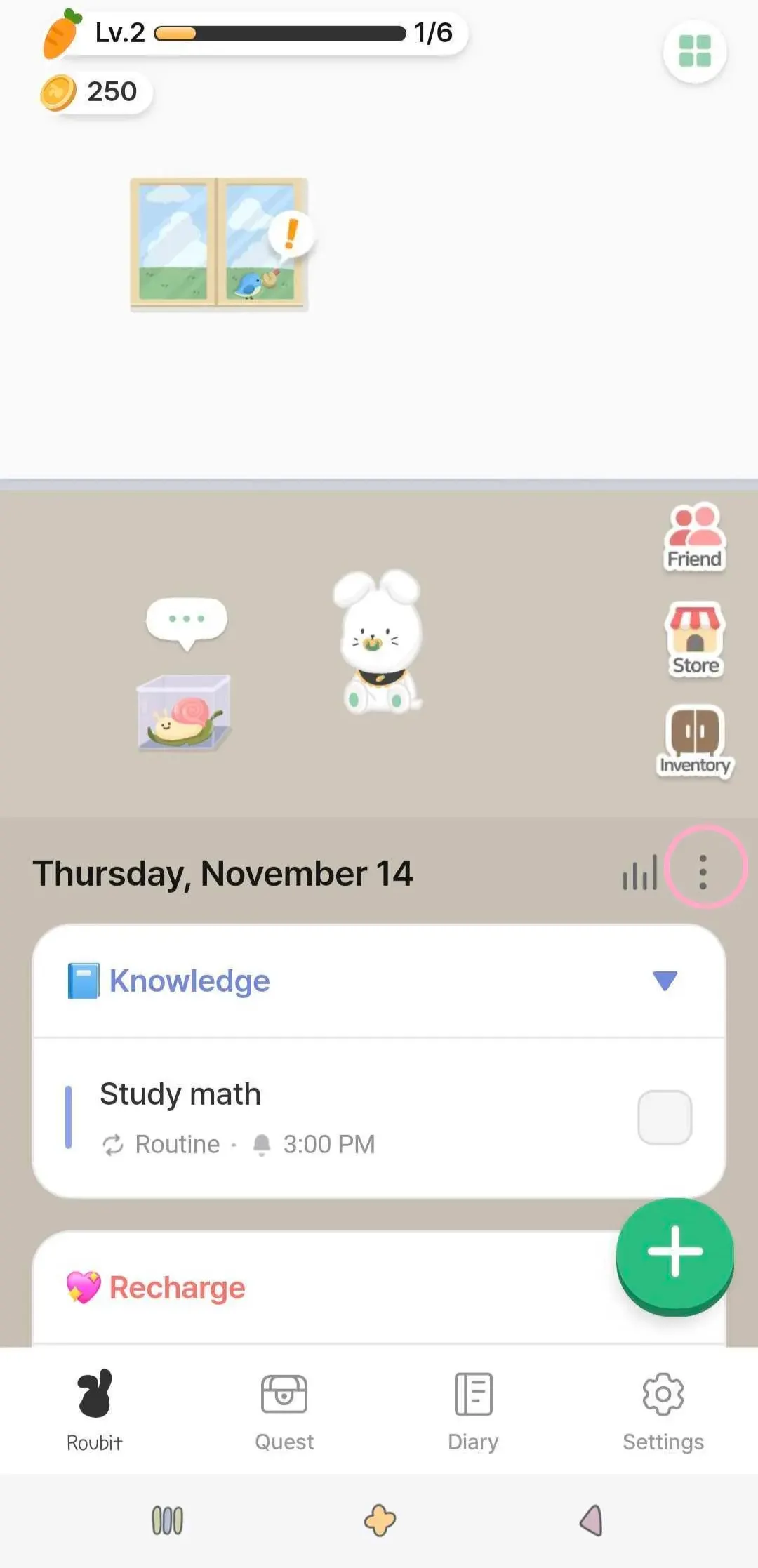Check off the Study math routine
Screen dimensions: 758x1568
coord(664,1117)
